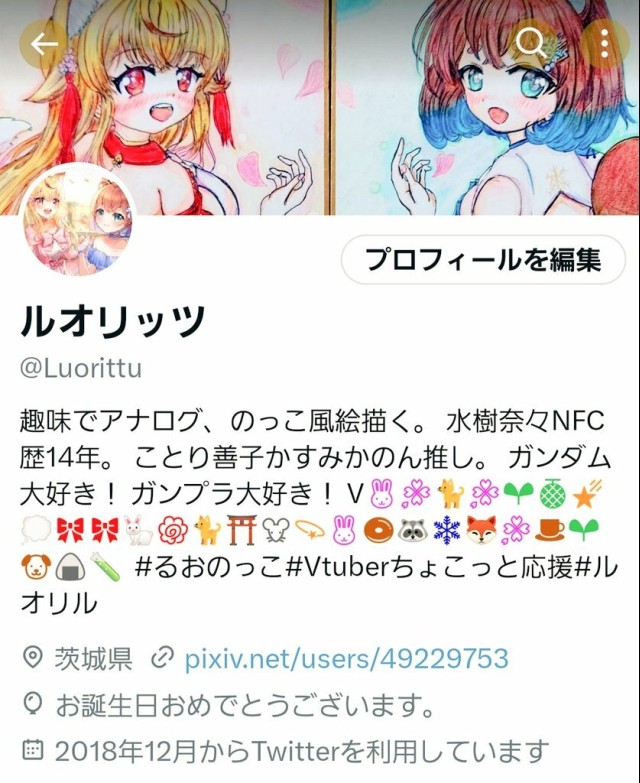
Task: Open the search magnifier icon
Action: click(530, 43)
